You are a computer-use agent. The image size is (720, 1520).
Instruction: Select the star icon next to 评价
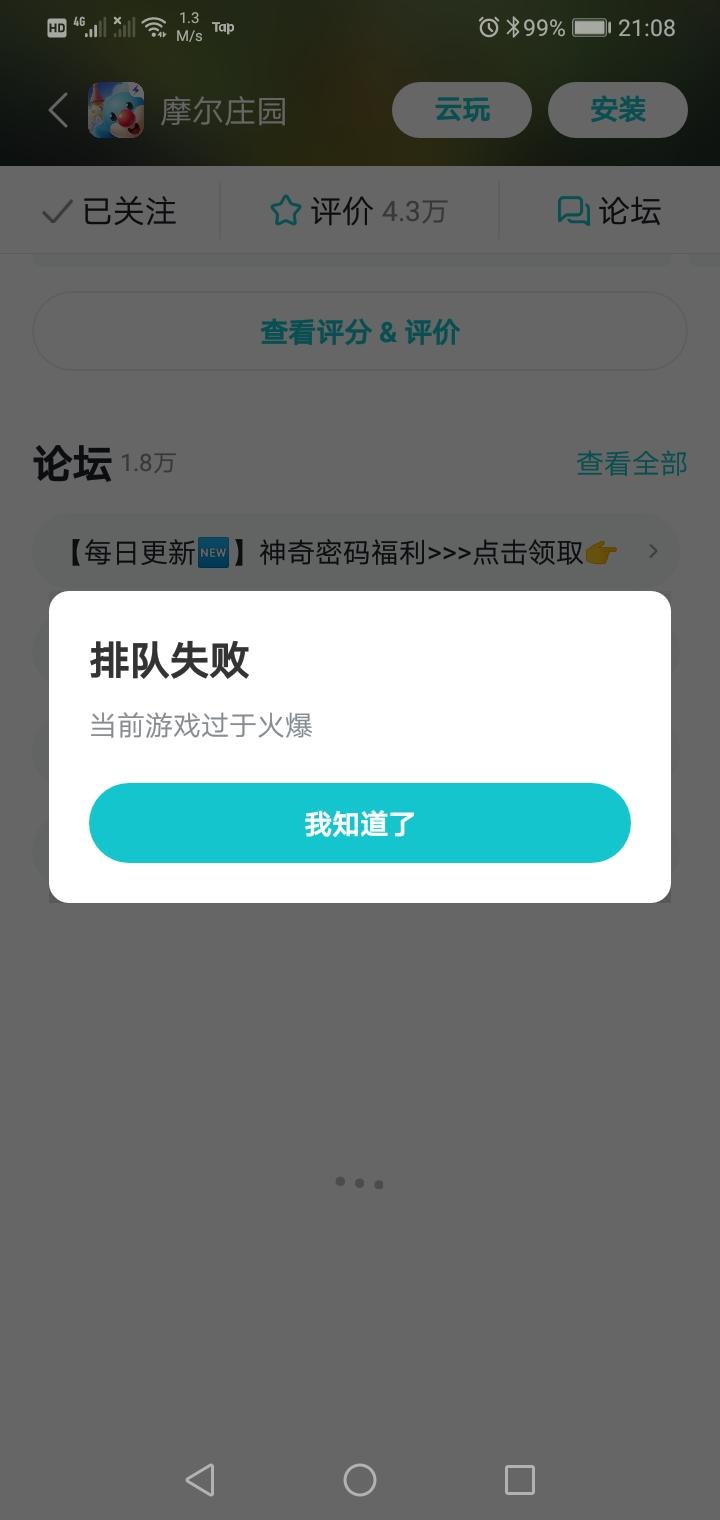[x=287, y=211]
